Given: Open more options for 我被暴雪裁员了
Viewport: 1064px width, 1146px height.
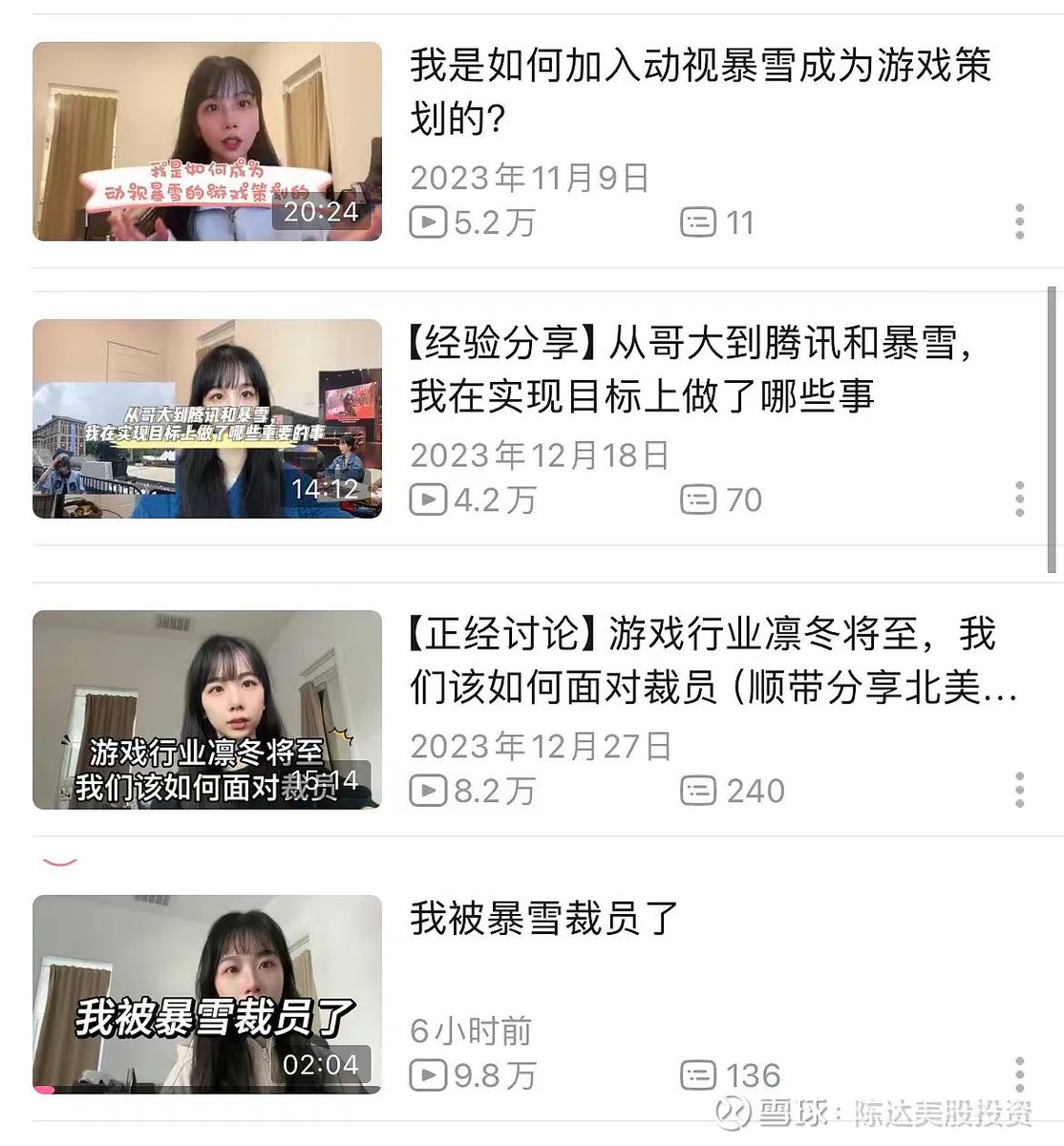Looking at the screenshot, I should coord(1020,1074).
